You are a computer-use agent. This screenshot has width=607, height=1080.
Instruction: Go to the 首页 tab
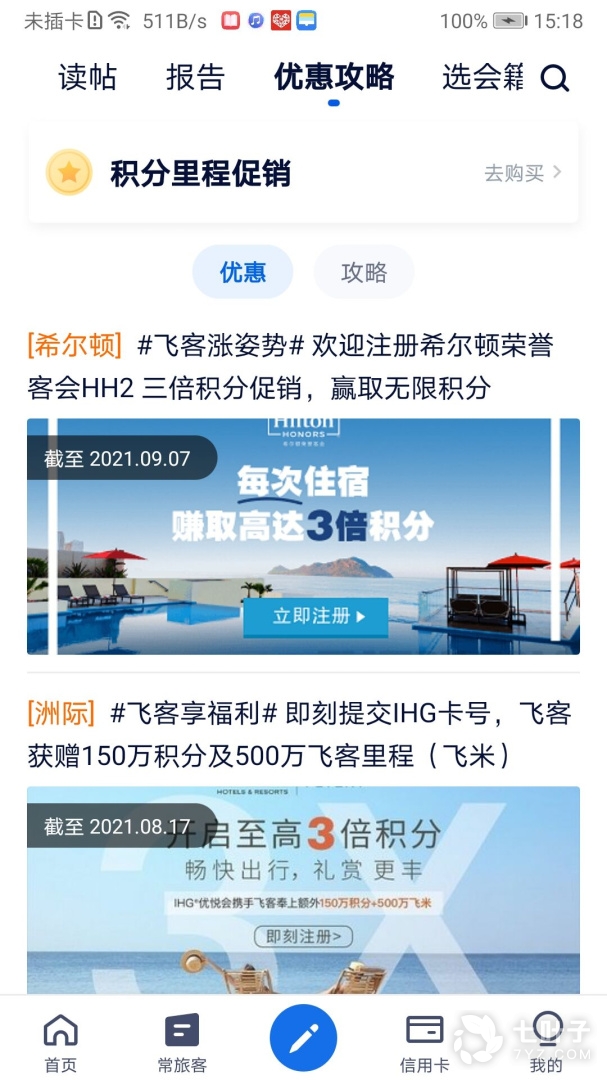pyautogui.click(x=61, y=1042)
